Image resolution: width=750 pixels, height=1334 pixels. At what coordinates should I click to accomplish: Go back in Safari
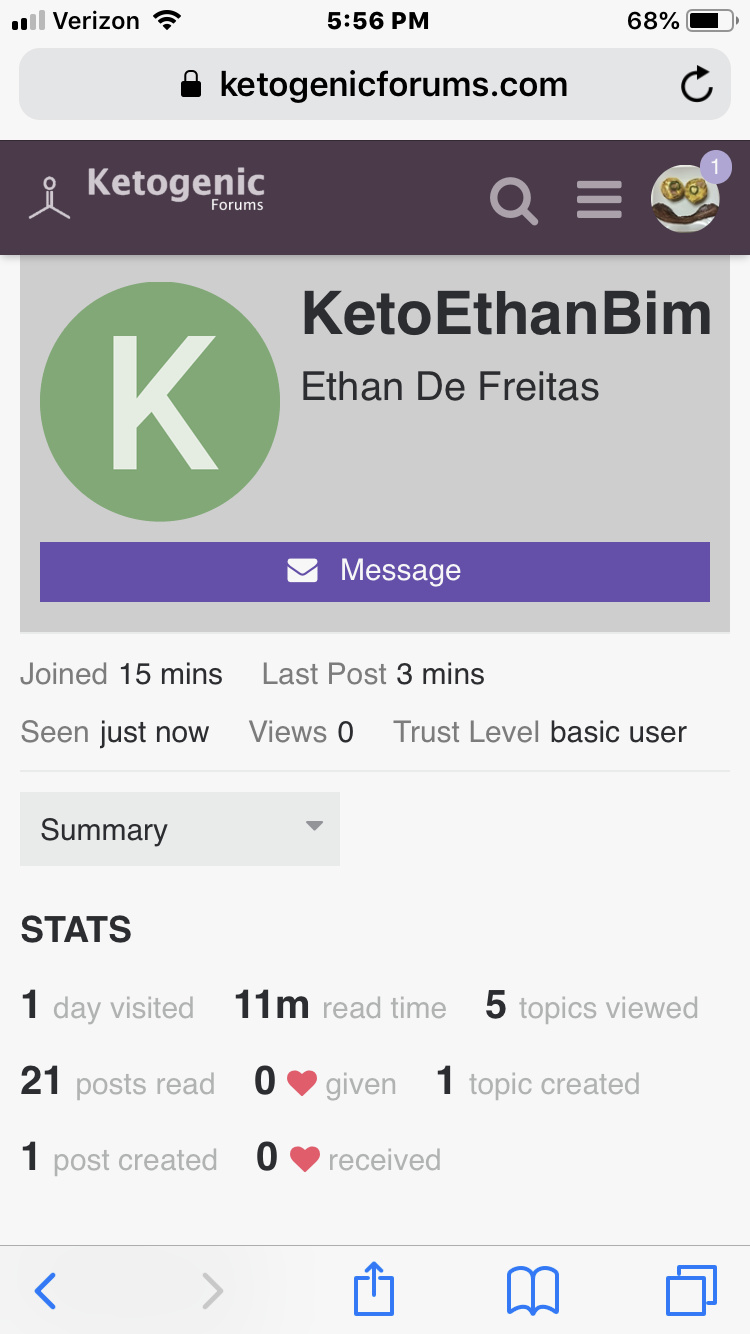pyautogui.click(x=46, y=1291)
